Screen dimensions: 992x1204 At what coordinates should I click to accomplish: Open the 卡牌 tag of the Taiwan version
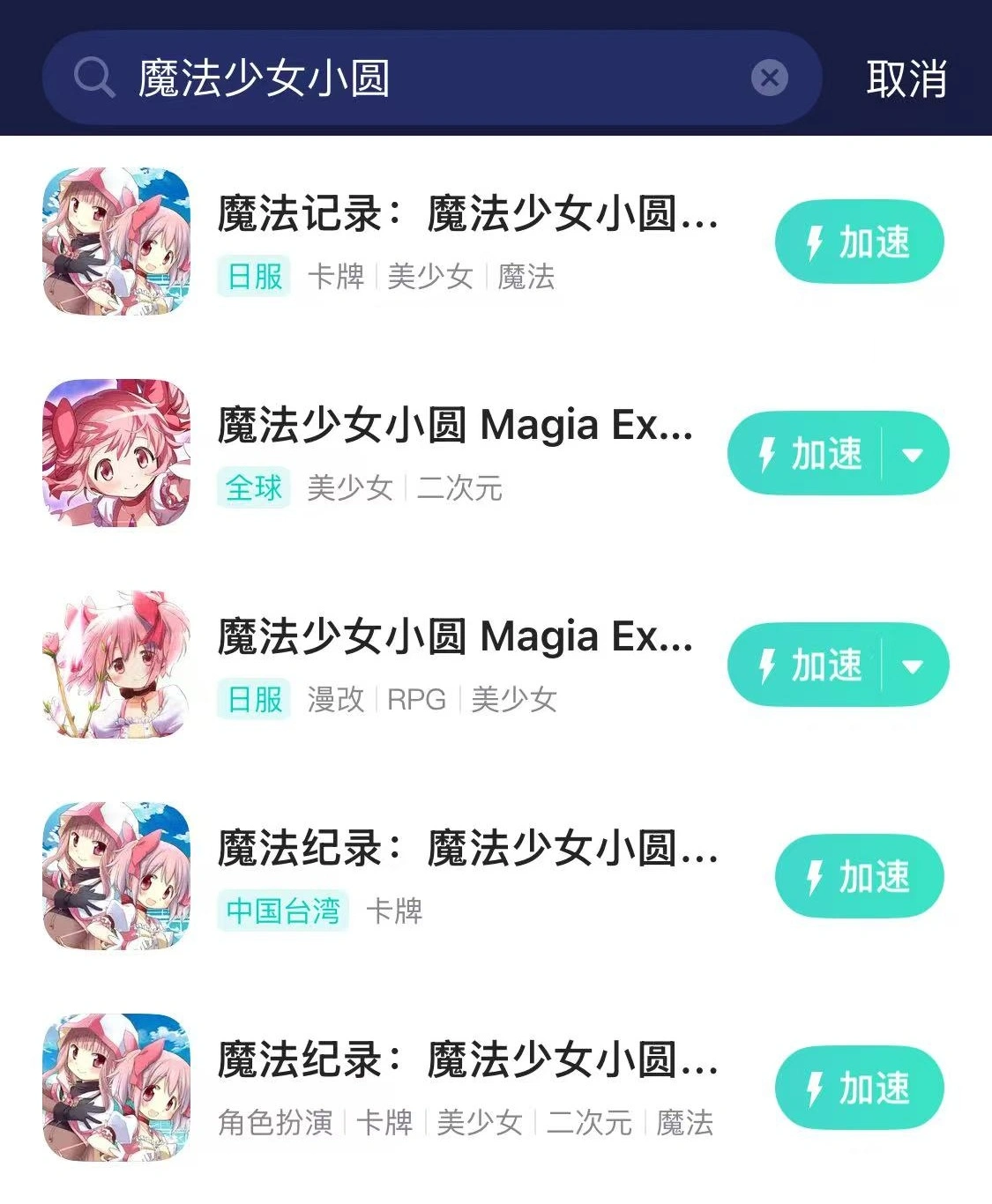pyautogui.click(x=396, y=912)
